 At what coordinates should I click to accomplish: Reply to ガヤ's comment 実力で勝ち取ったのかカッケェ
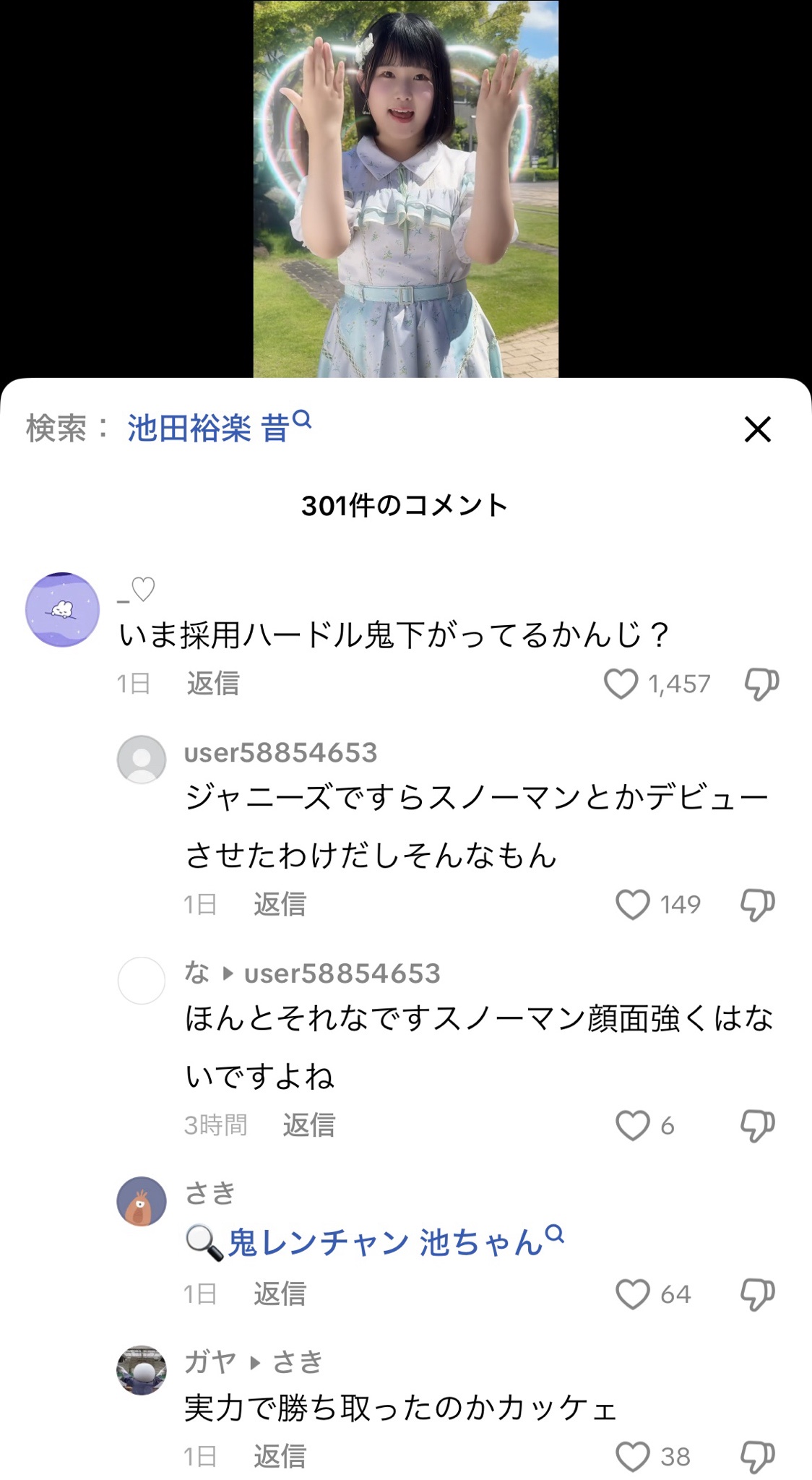(x=279, y=1456)
